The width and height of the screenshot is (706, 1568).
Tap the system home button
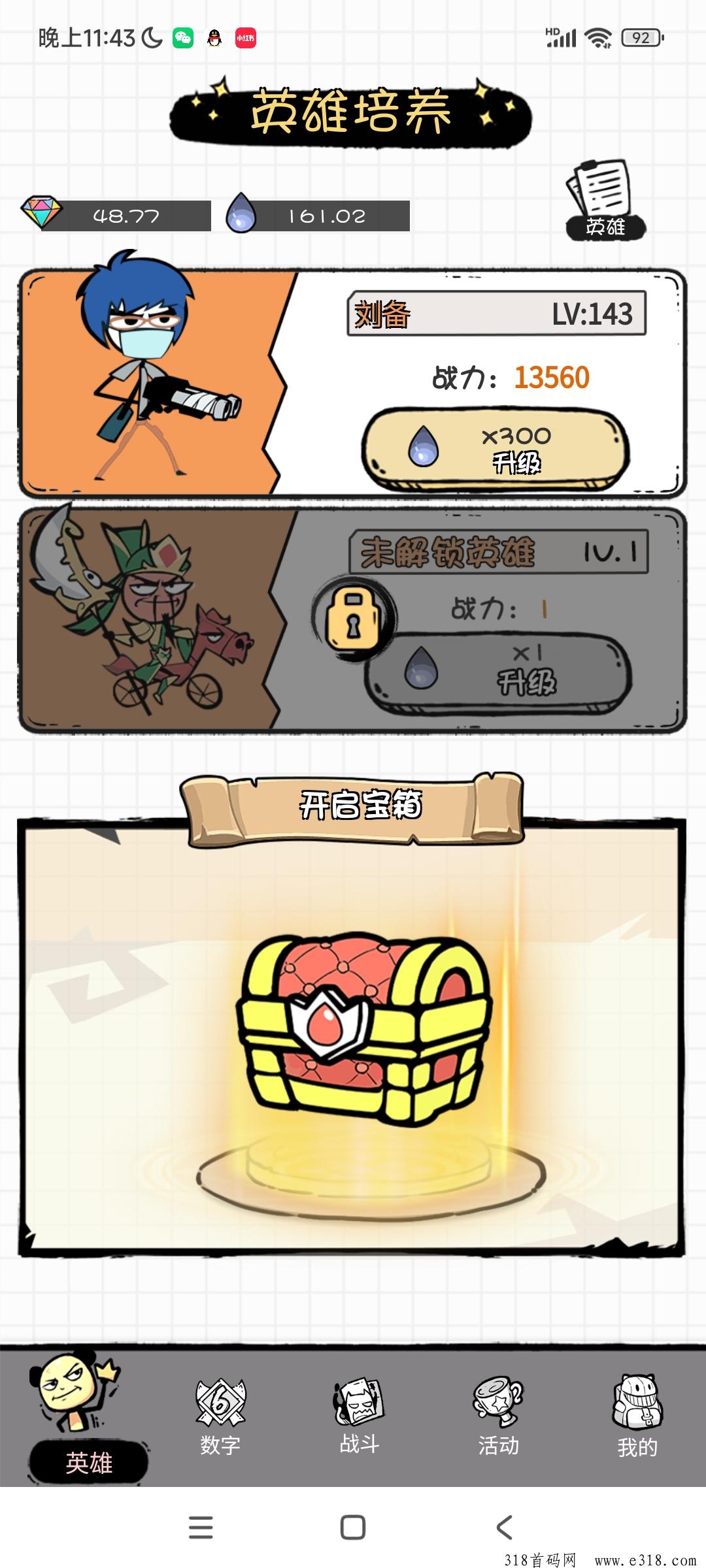point(353,1527)
